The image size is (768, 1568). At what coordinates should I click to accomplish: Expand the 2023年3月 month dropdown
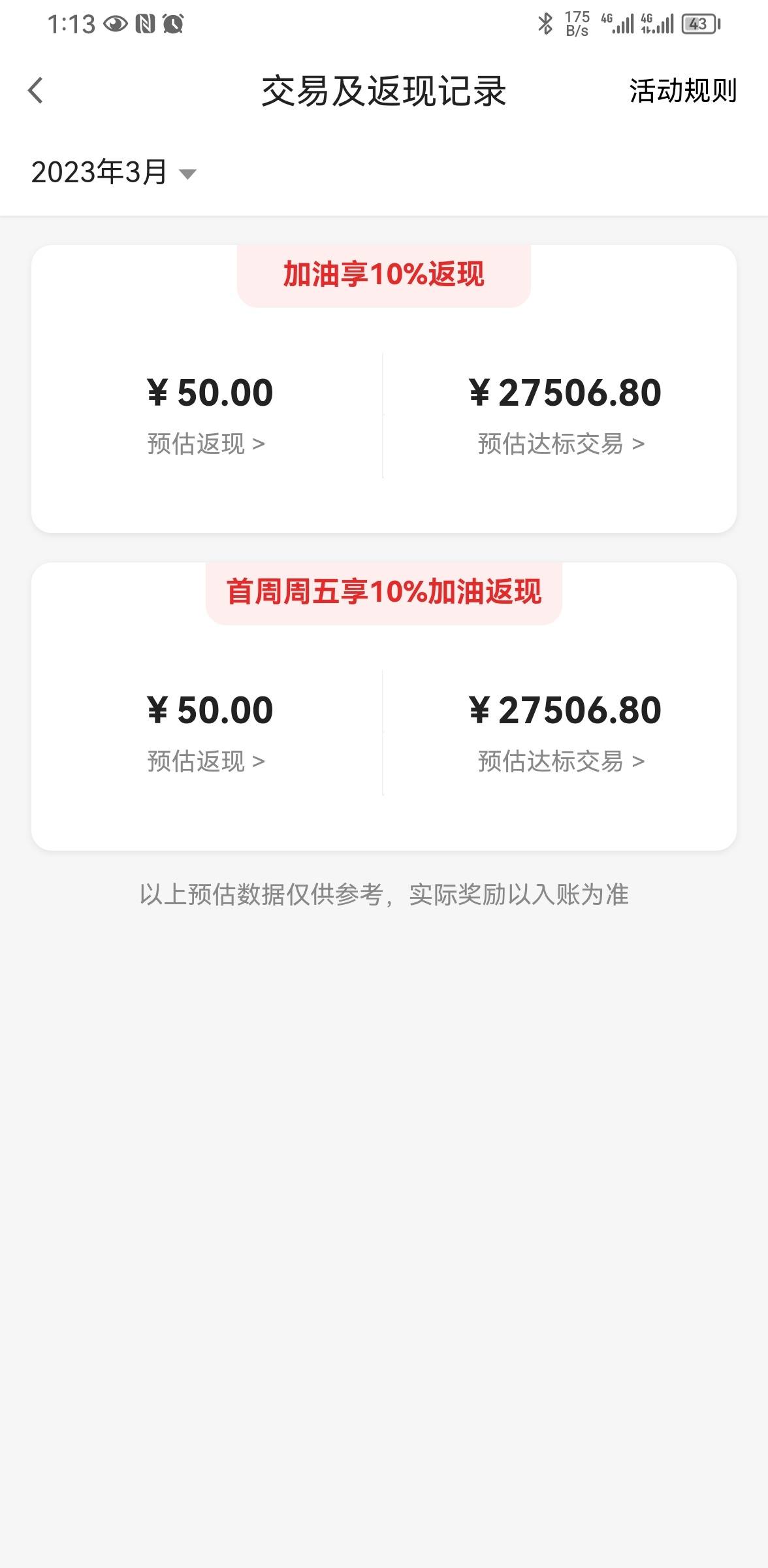[x=114, y=172]
